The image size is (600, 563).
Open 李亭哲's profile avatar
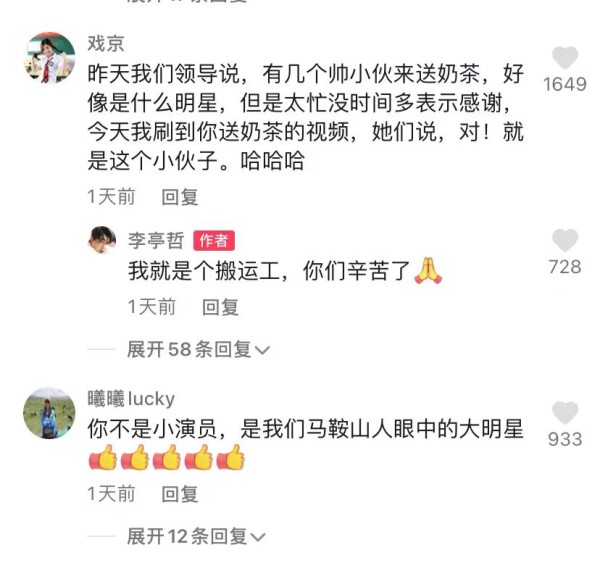(104, 241)
